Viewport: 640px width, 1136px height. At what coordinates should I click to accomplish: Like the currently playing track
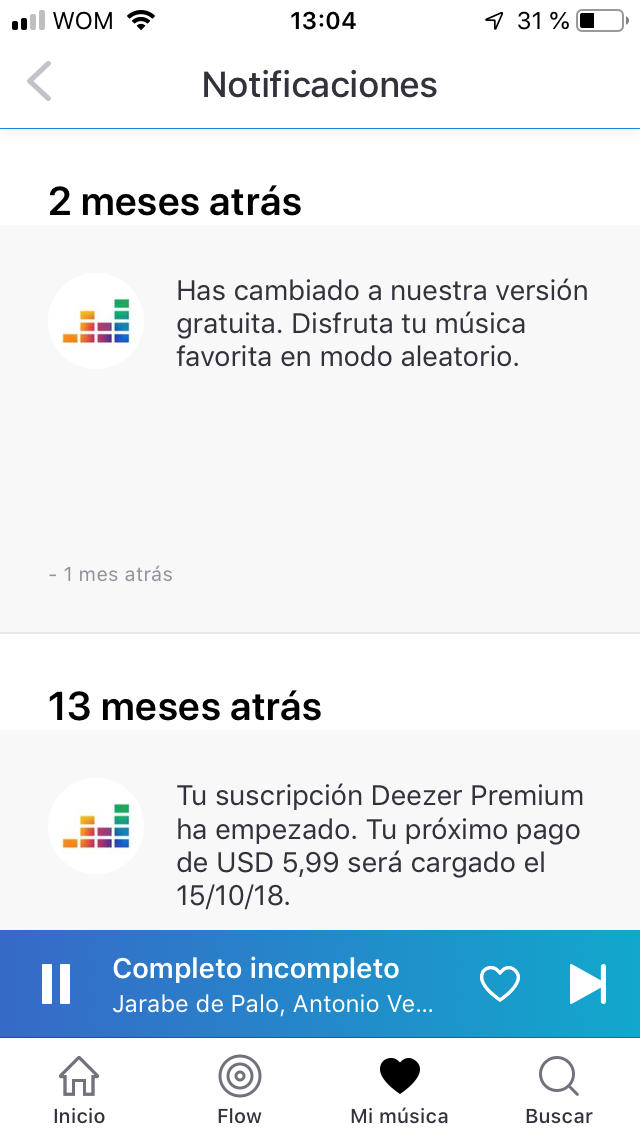click(x=500, y=984)
